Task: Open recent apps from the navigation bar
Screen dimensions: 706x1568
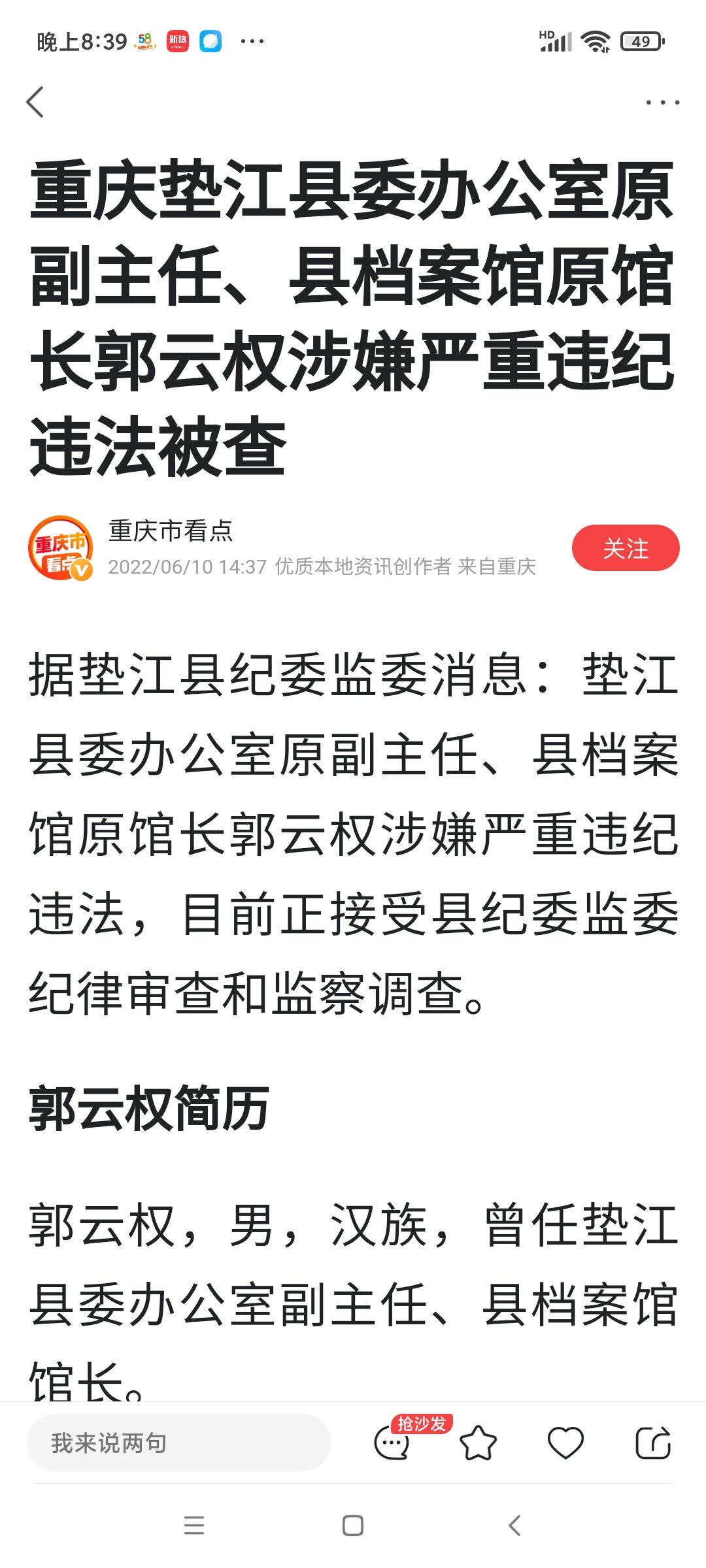Action: pyautogui.click(x=194, y=1526)
